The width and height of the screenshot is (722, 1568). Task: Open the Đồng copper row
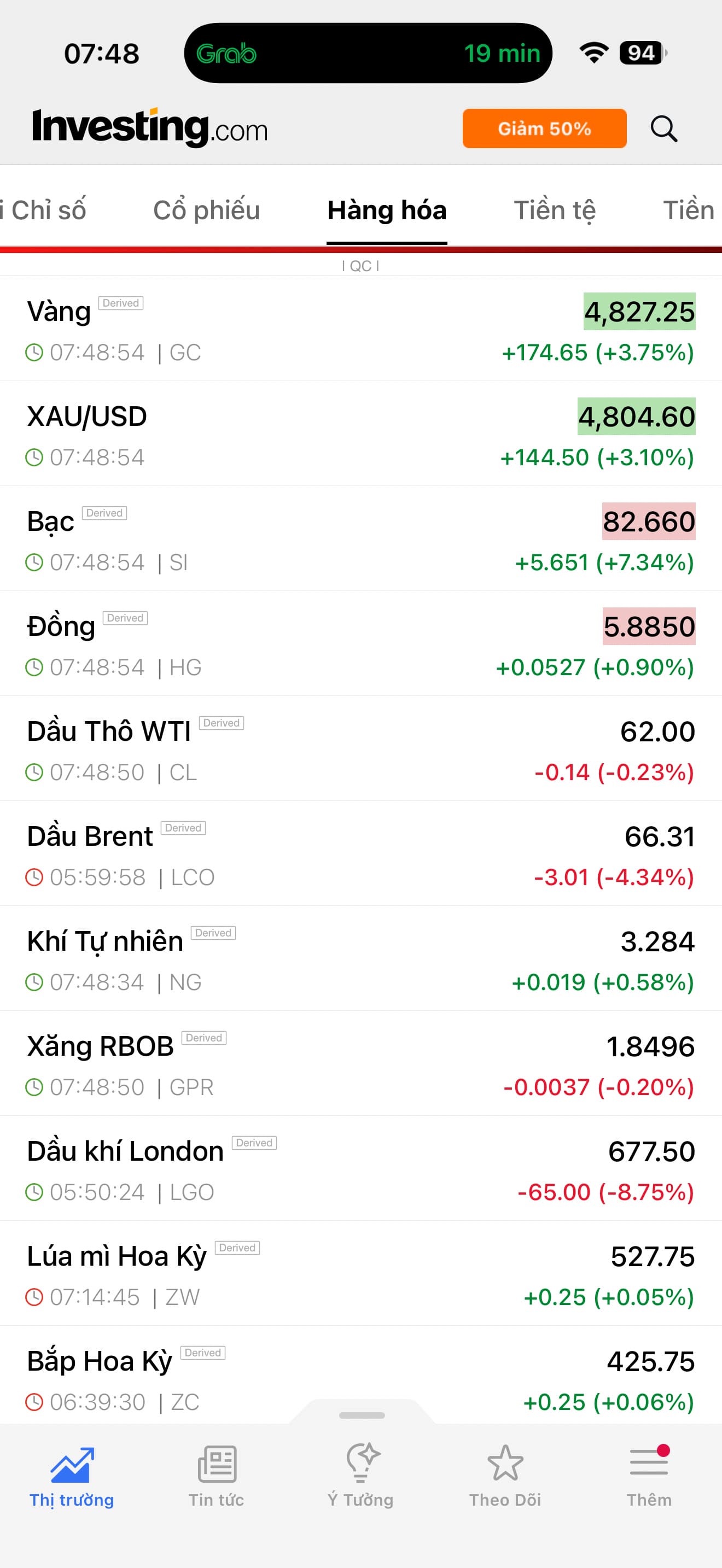click(361, 644)
